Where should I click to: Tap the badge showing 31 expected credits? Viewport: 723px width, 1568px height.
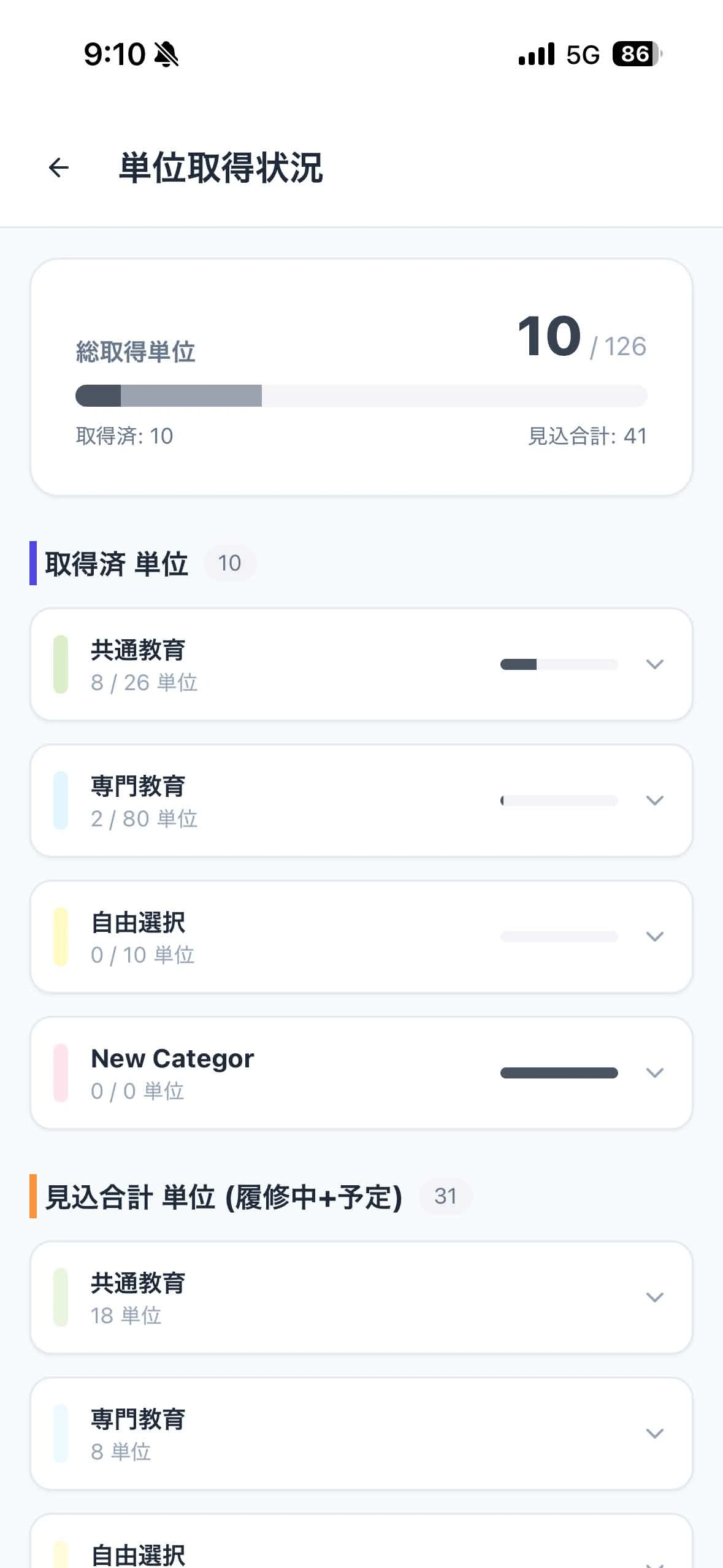pos(445,1195)
